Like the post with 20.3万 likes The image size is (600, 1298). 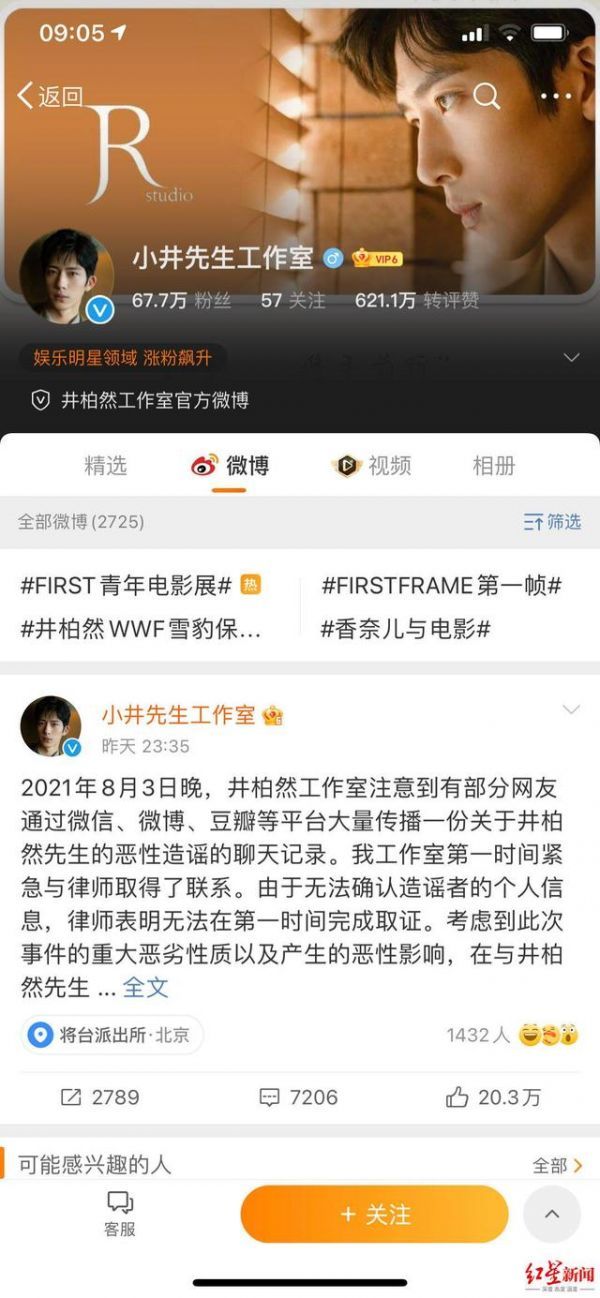click(493, 1096)
